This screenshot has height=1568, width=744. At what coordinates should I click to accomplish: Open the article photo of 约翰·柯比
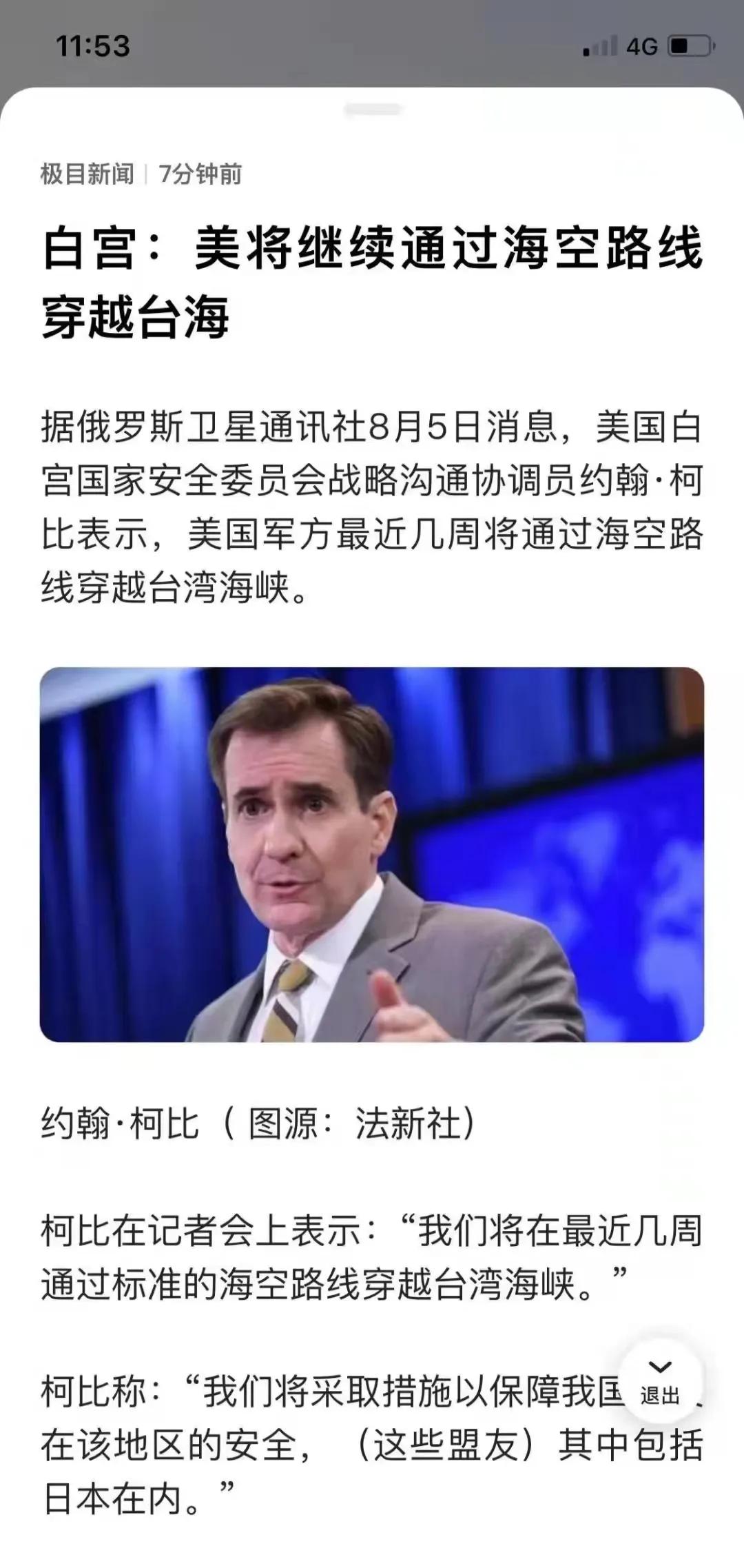pos(372,854)
